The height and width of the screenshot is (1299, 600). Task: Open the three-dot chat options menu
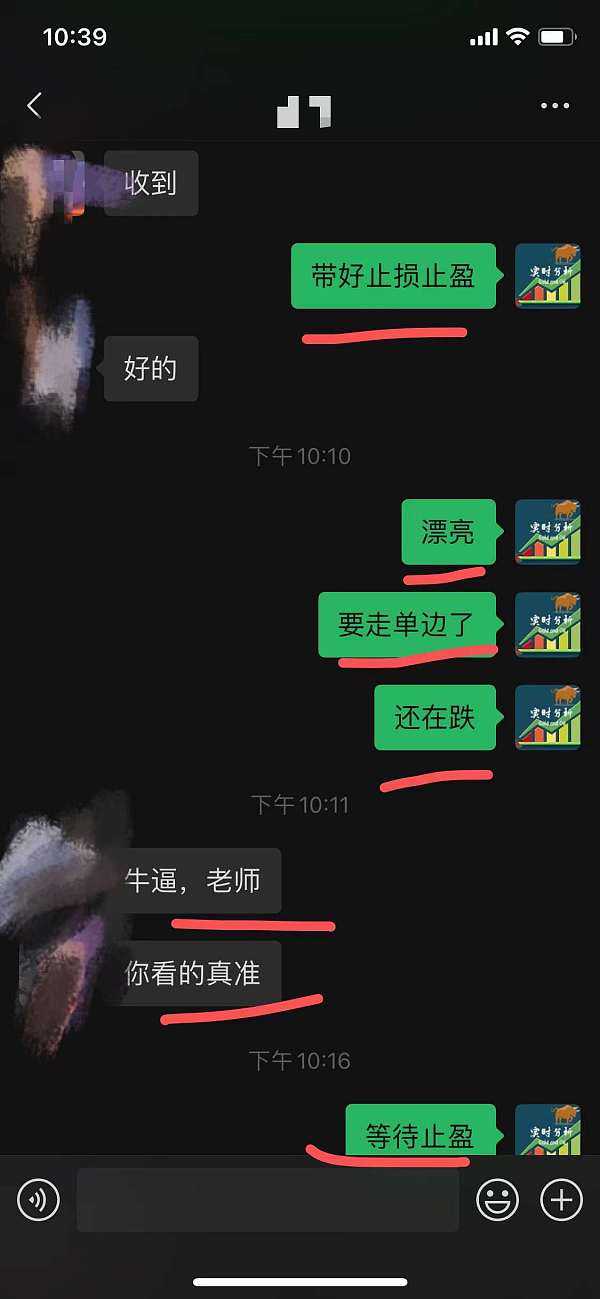coord(554,106)
